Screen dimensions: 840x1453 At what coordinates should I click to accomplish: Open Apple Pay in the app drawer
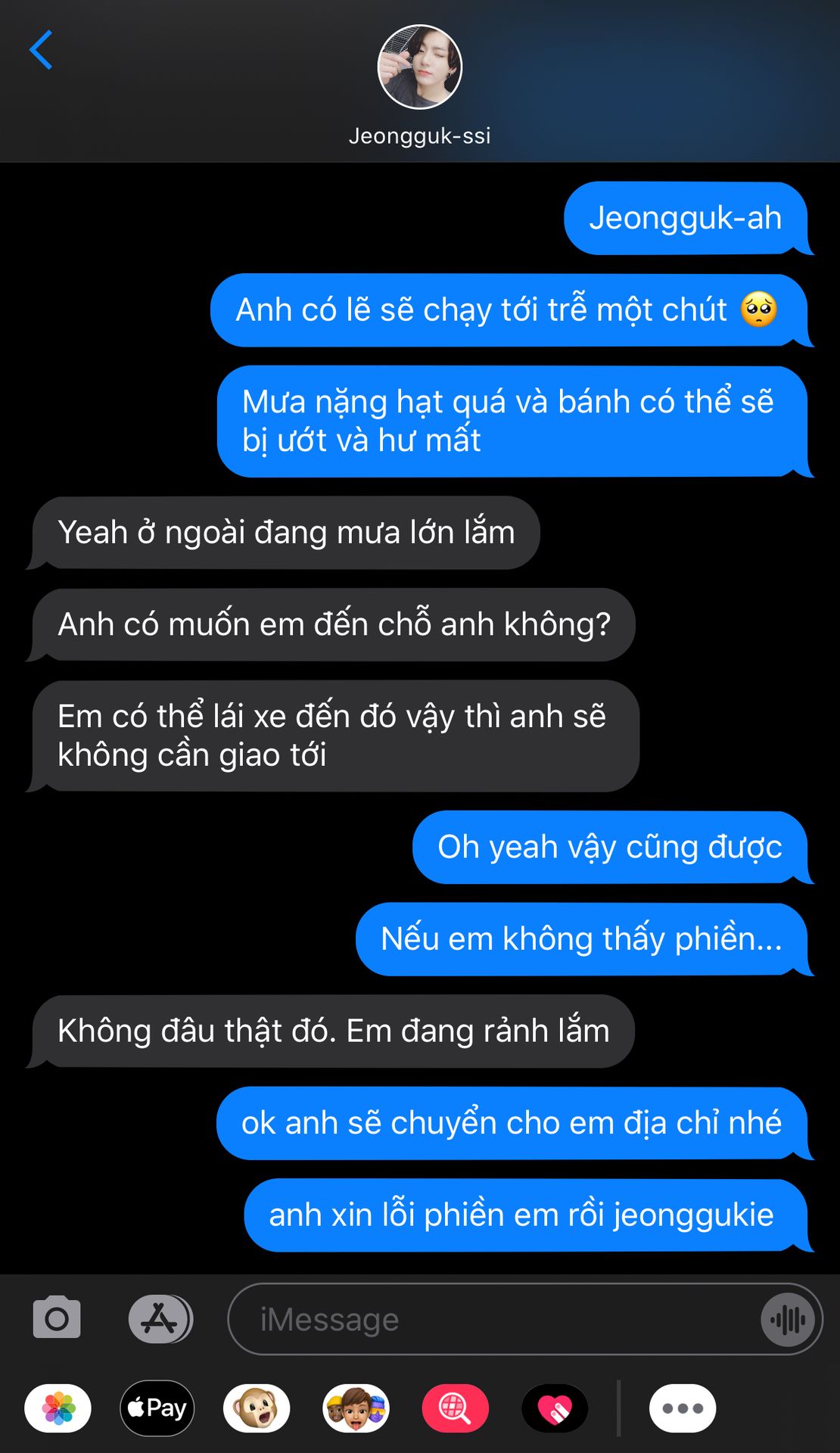coord(157,1408)
